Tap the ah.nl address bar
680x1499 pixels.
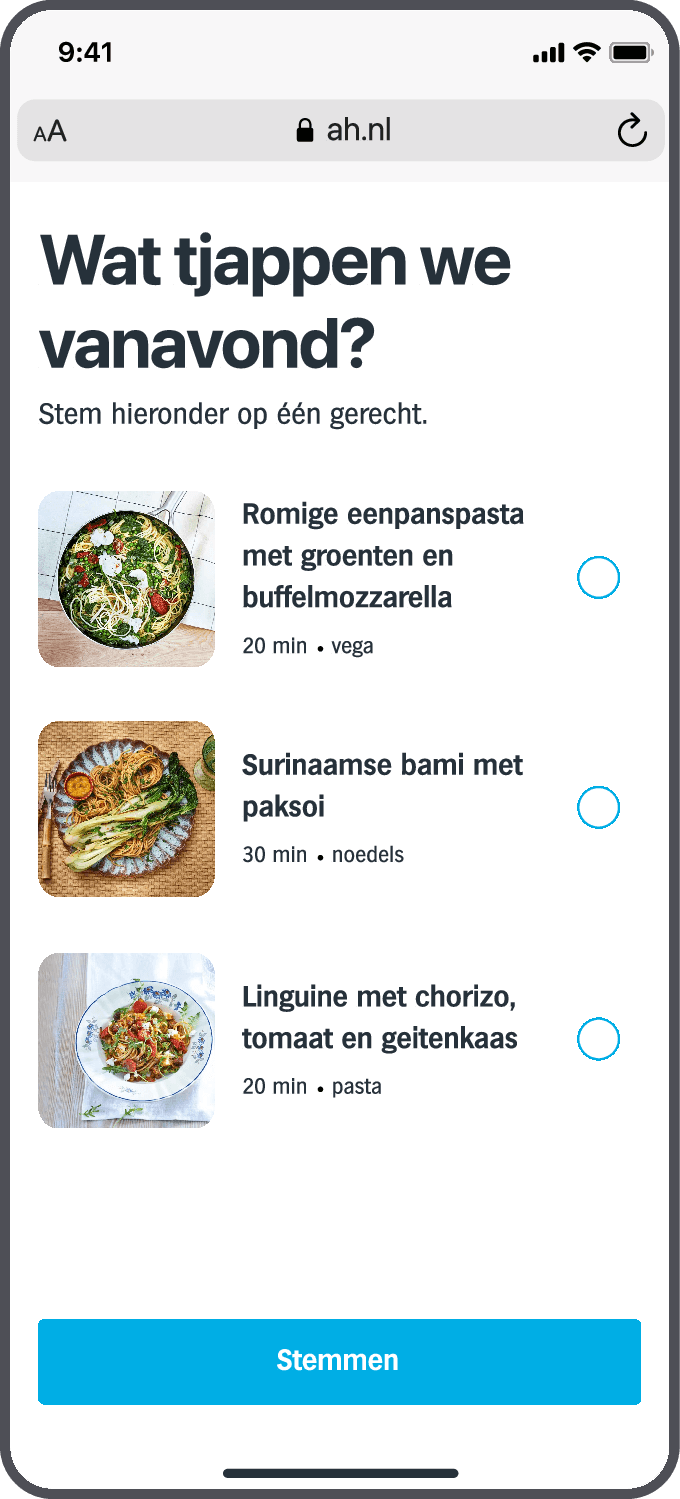[x=342, y=130]
